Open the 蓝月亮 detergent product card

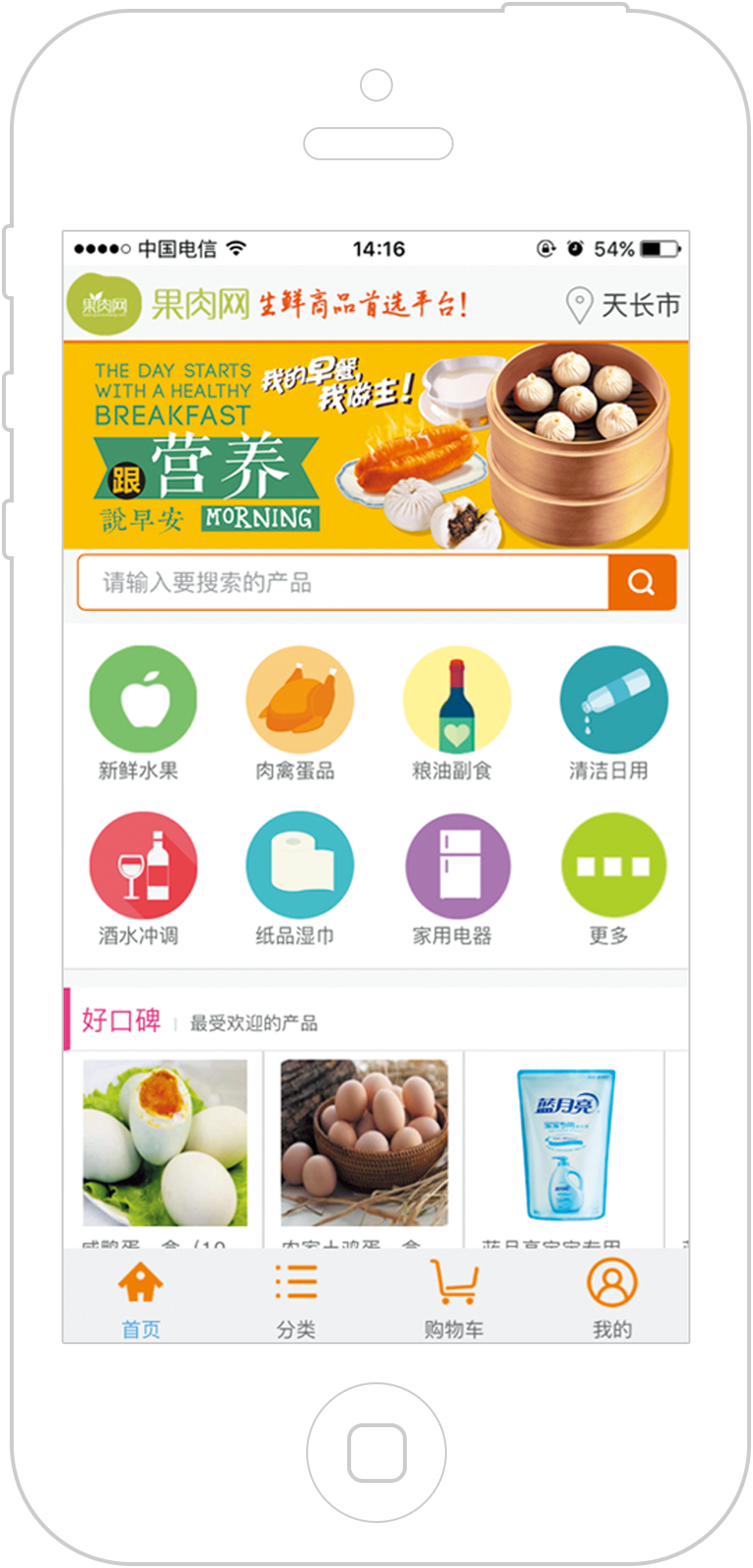coord(564,1144)
